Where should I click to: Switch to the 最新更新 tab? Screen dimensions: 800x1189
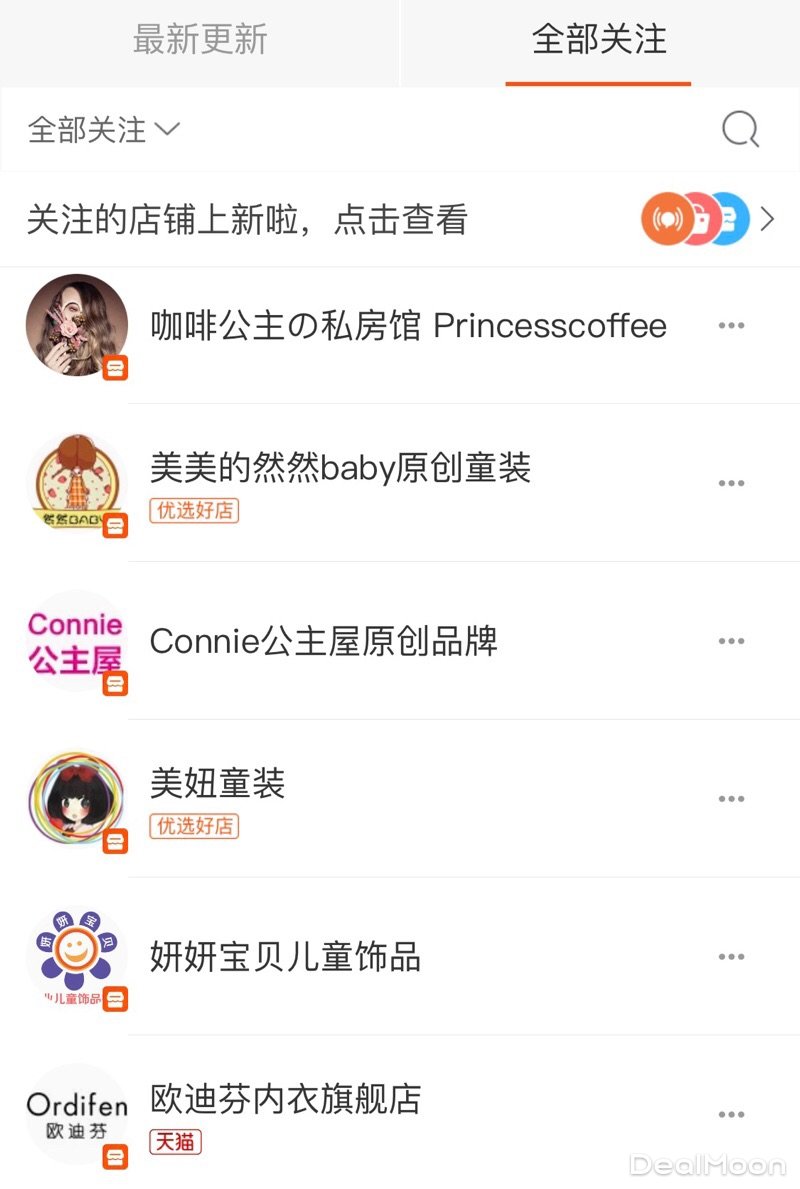point(200,41)
